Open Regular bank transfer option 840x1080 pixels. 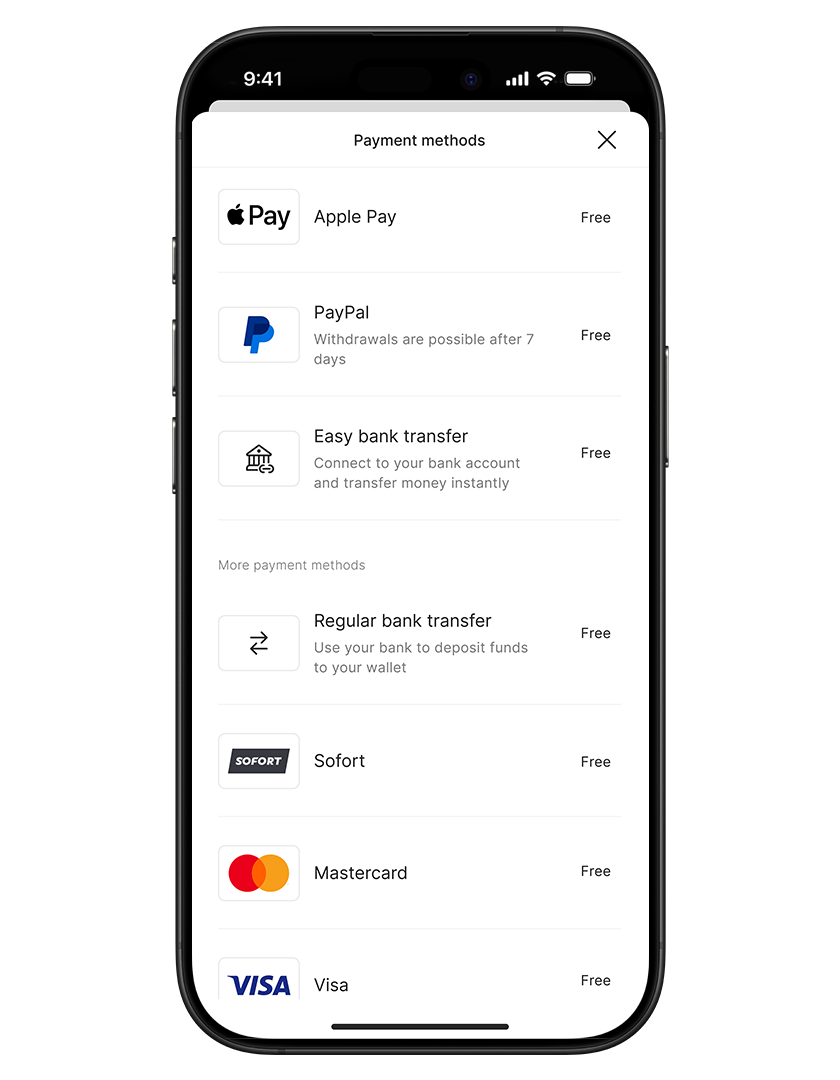click(418, 643)
